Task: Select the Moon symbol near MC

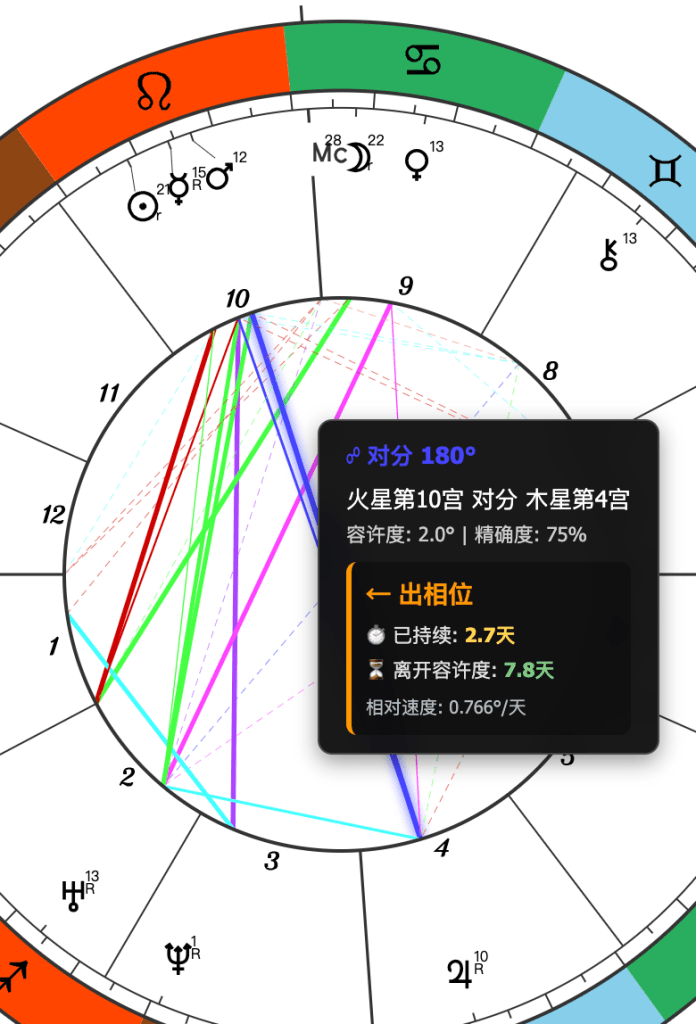Action: pyautogui.click(x=357, y=157)
